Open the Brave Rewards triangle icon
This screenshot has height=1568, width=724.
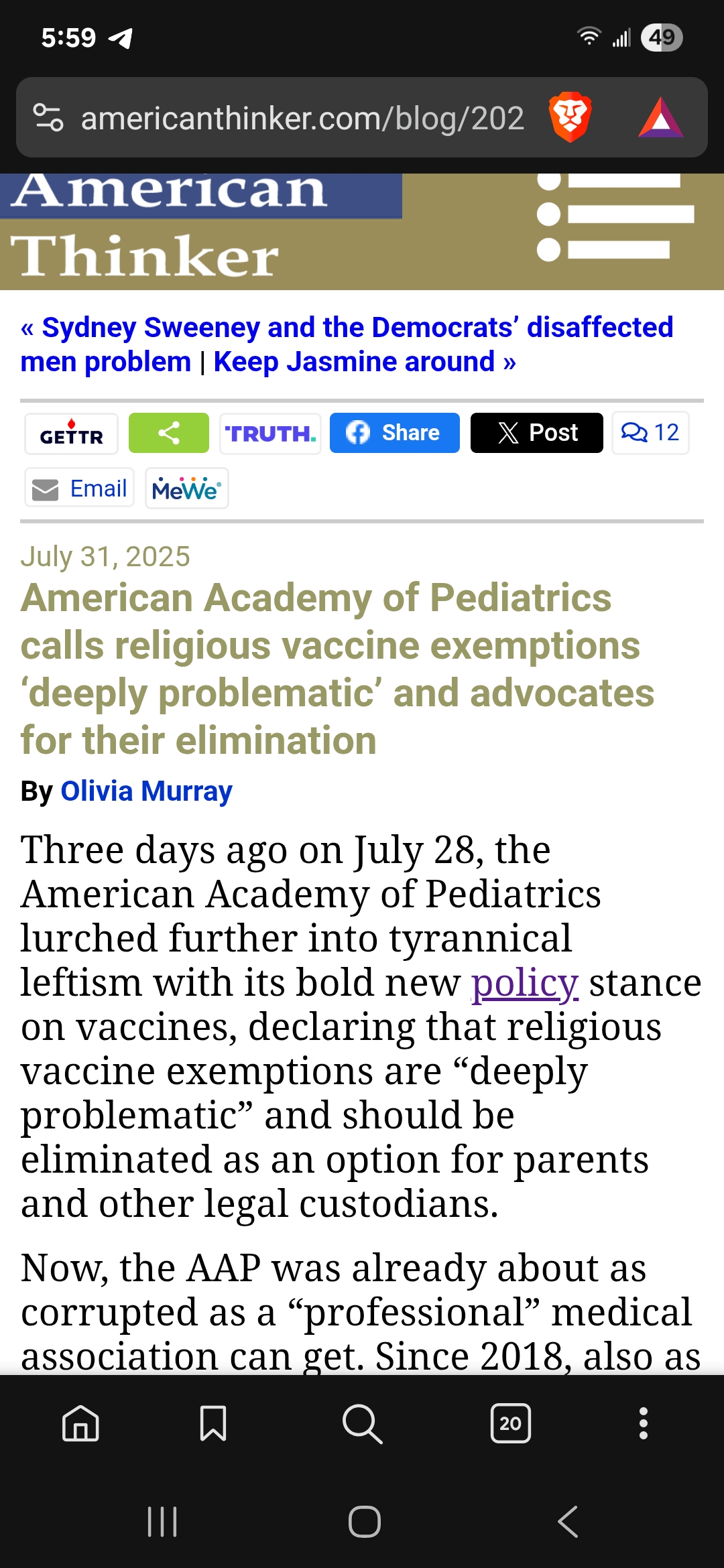point(661,118)
